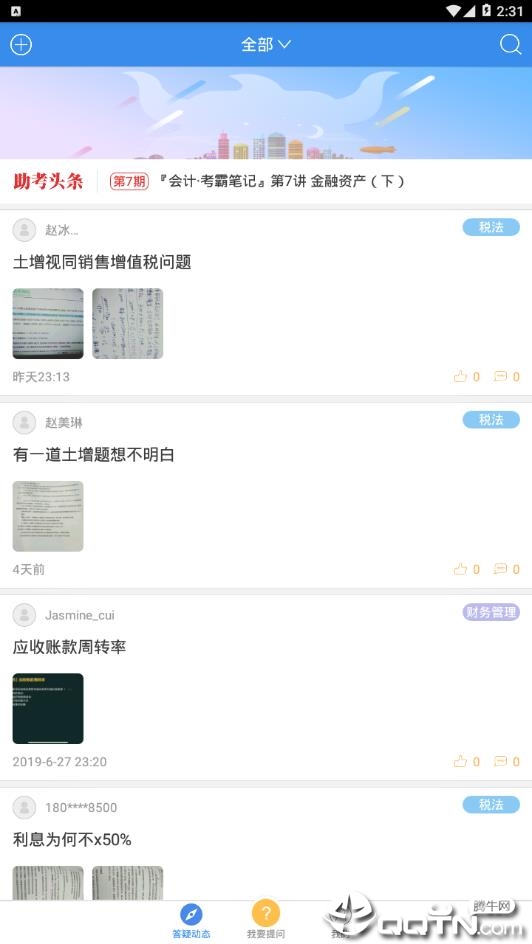This screenshot has width=532, height=944.
Task: Like the post by 赵美琳
Action: 466,570
